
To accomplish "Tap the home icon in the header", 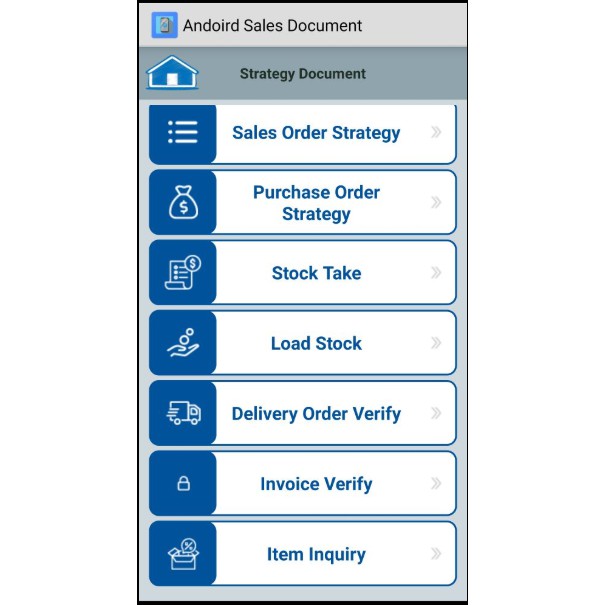I will click(172, 73).
